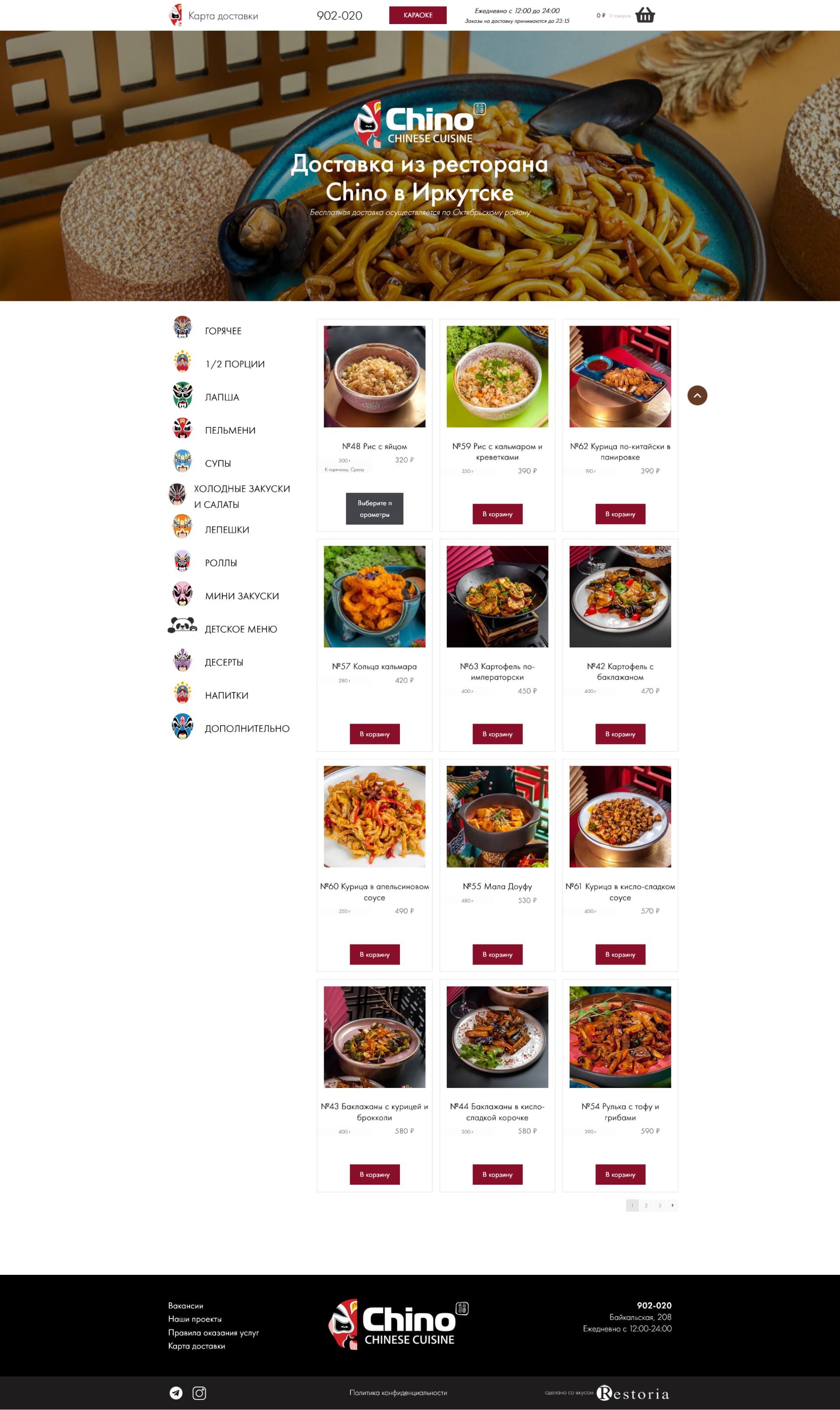Show the СУПЫ category
The height and width of the screenshot is (1410, 840).
(217, 464)
